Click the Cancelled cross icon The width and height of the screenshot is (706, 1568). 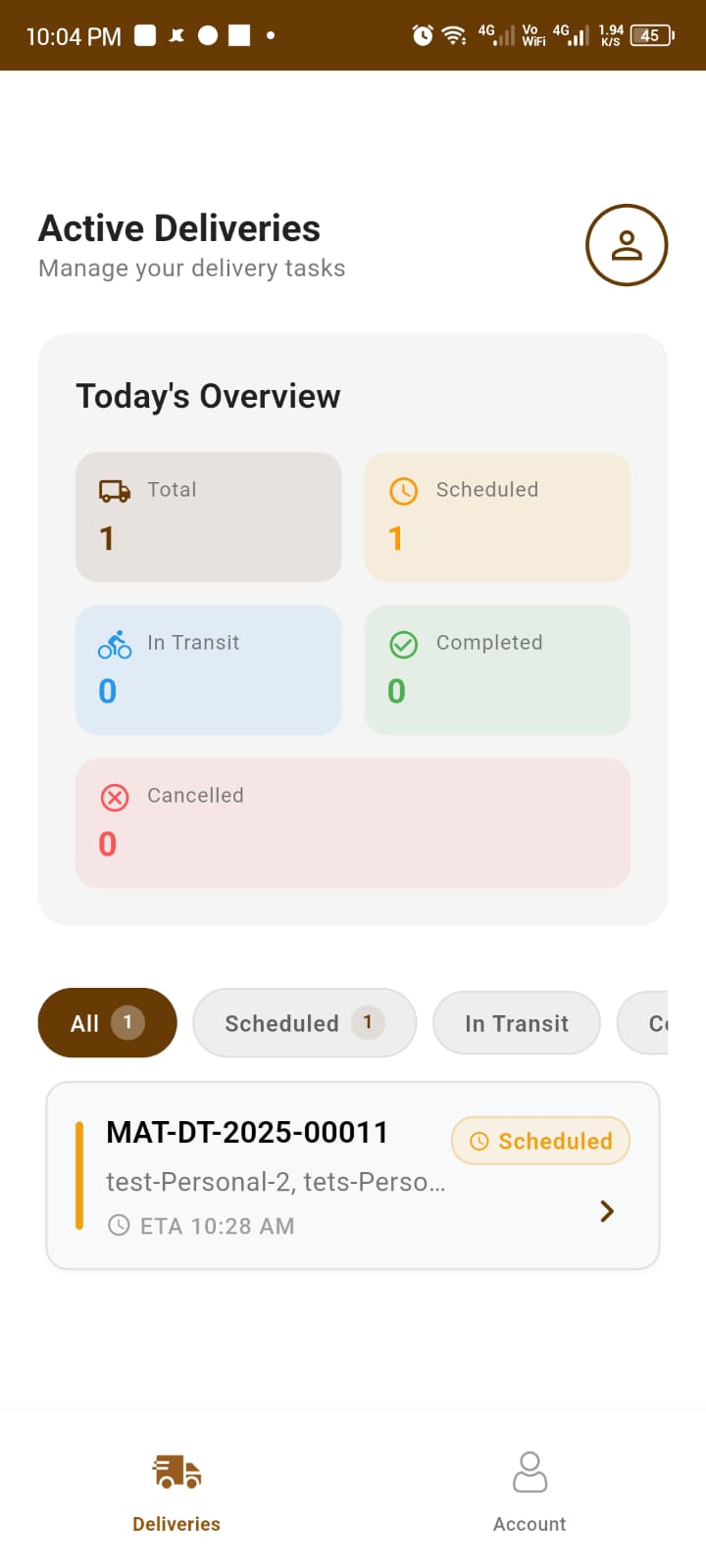coord(115,797)
